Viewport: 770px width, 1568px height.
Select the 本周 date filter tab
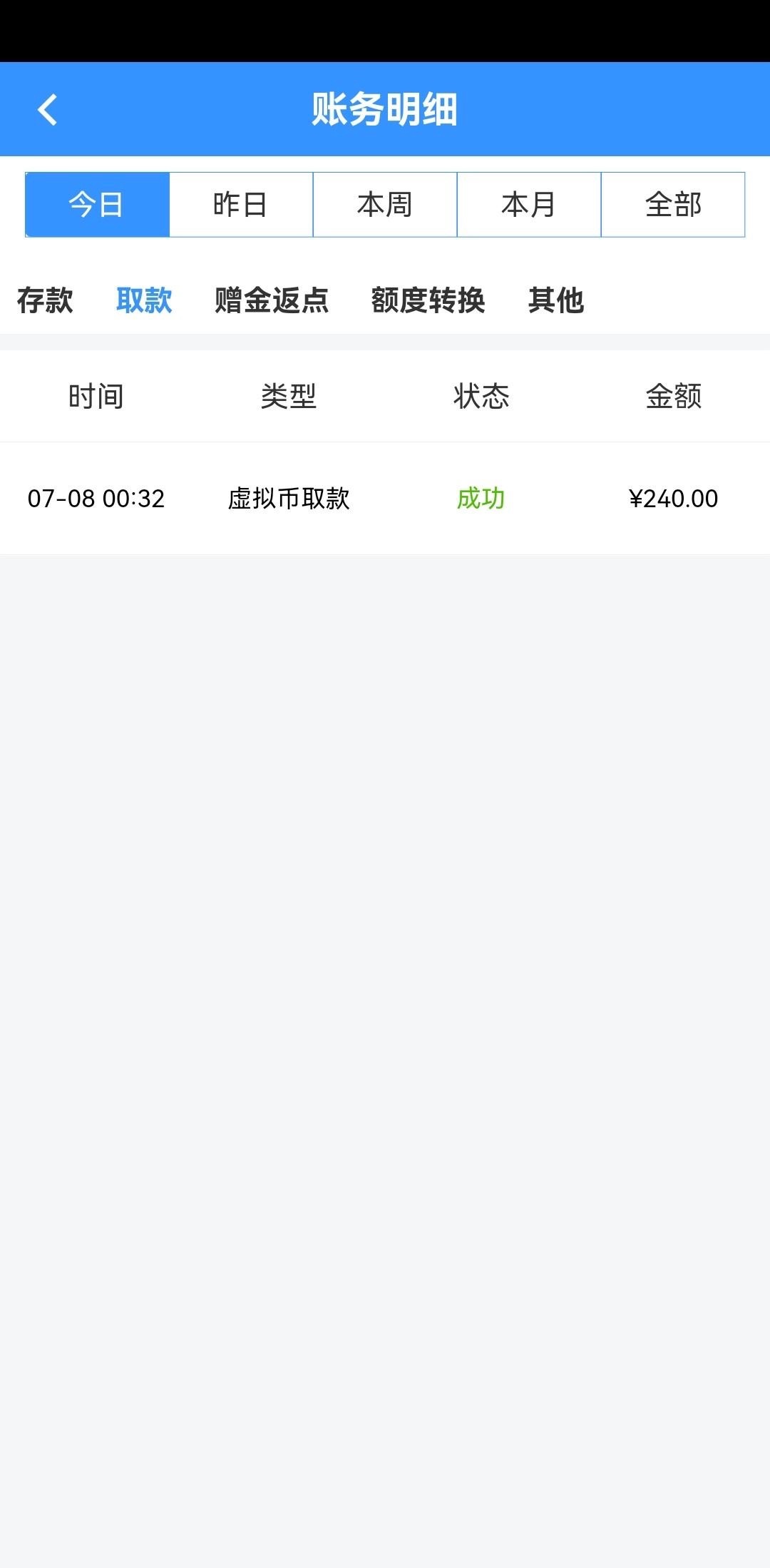[x=385, y=205]
